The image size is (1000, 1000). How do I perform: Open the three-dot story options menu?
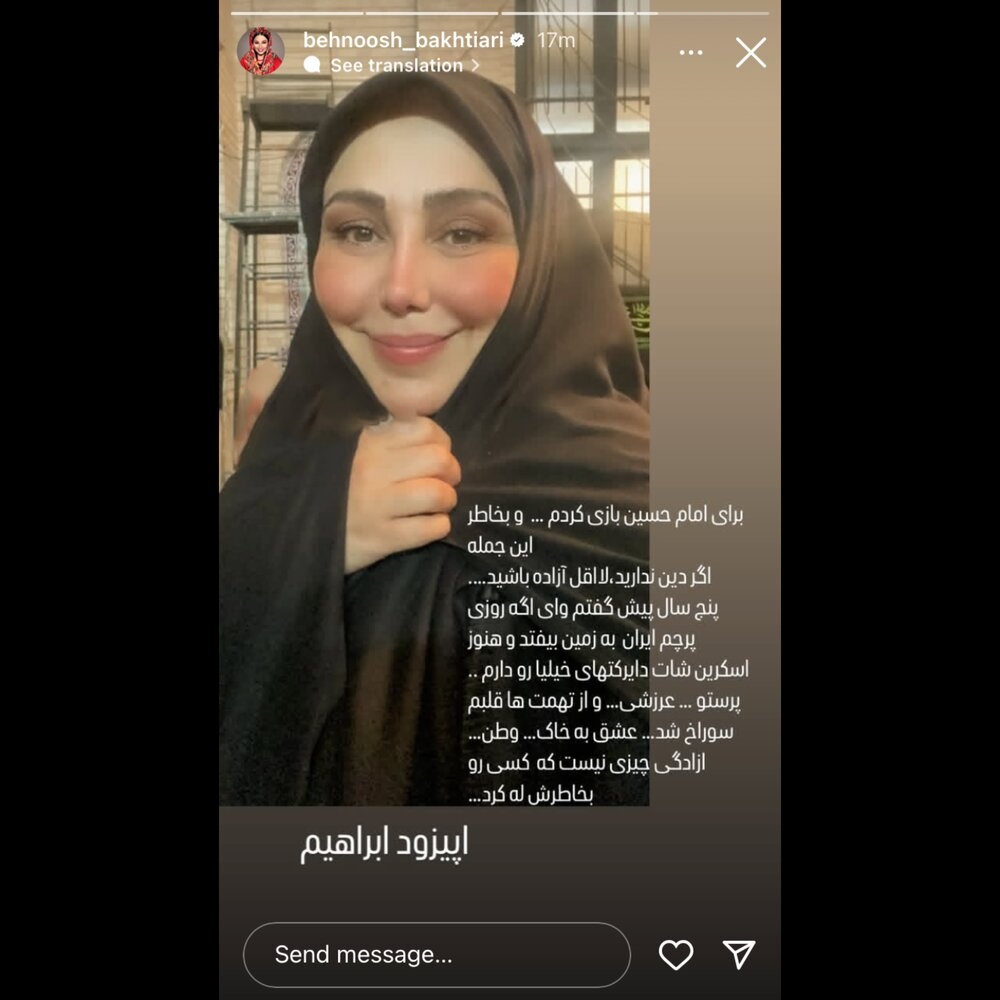click(x=691, y=52)
